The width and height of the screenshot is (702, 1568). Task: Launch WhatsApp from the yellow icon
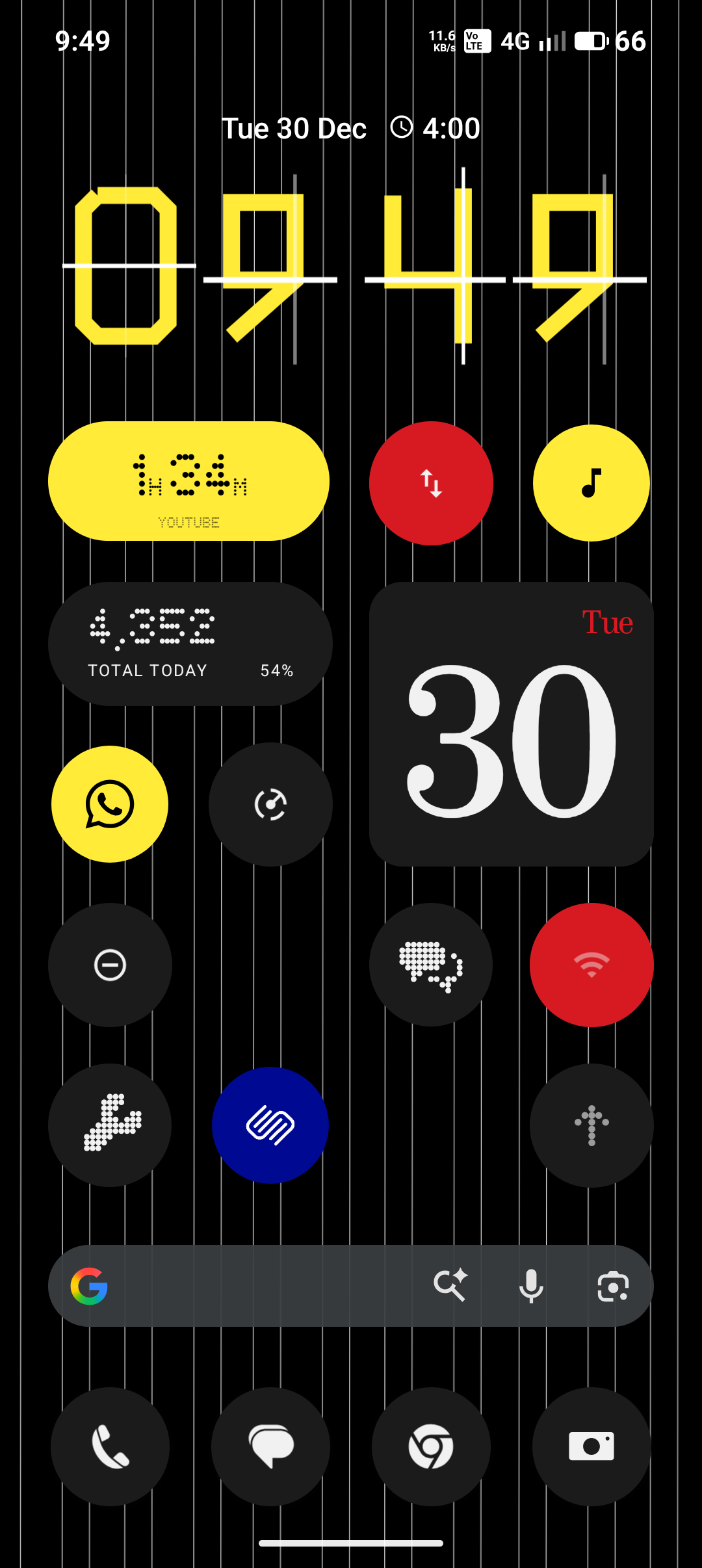tap(110, 804)
